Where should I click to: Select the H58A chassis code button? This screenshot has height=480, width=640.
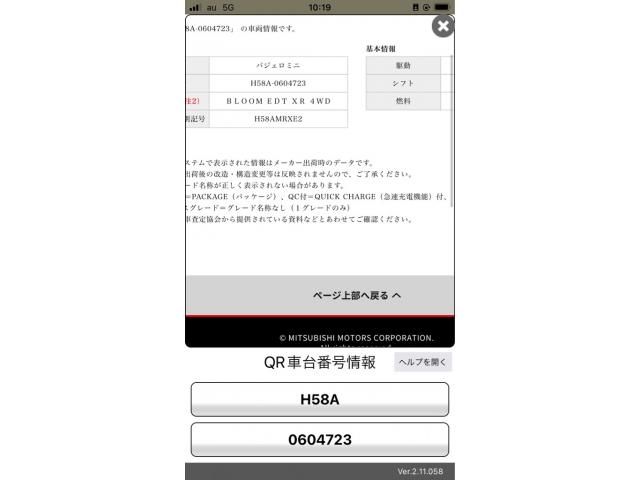click(x=320, y=399)
